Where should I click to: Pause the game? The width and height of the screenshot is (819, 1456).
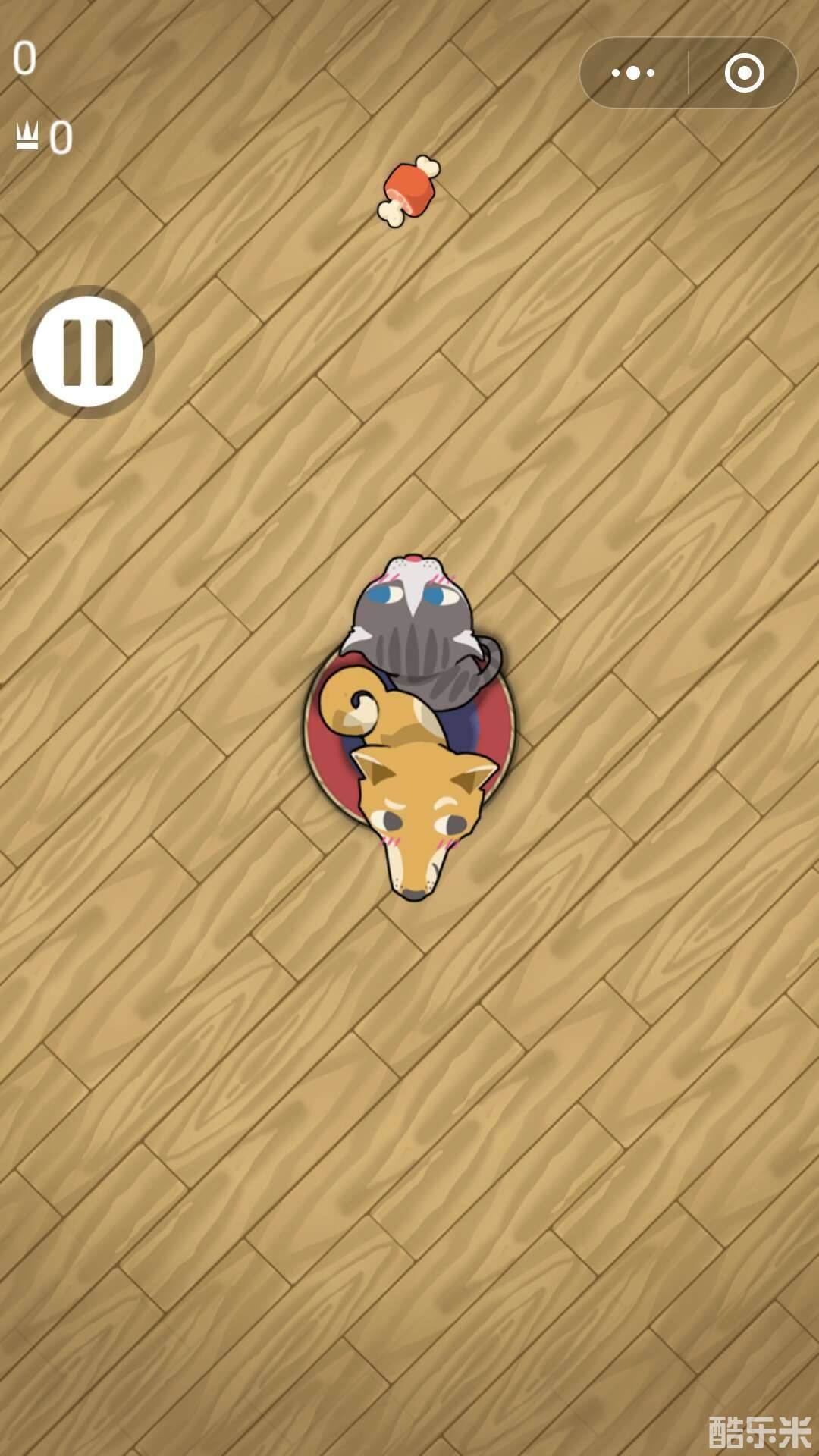[x=88, y=353]
